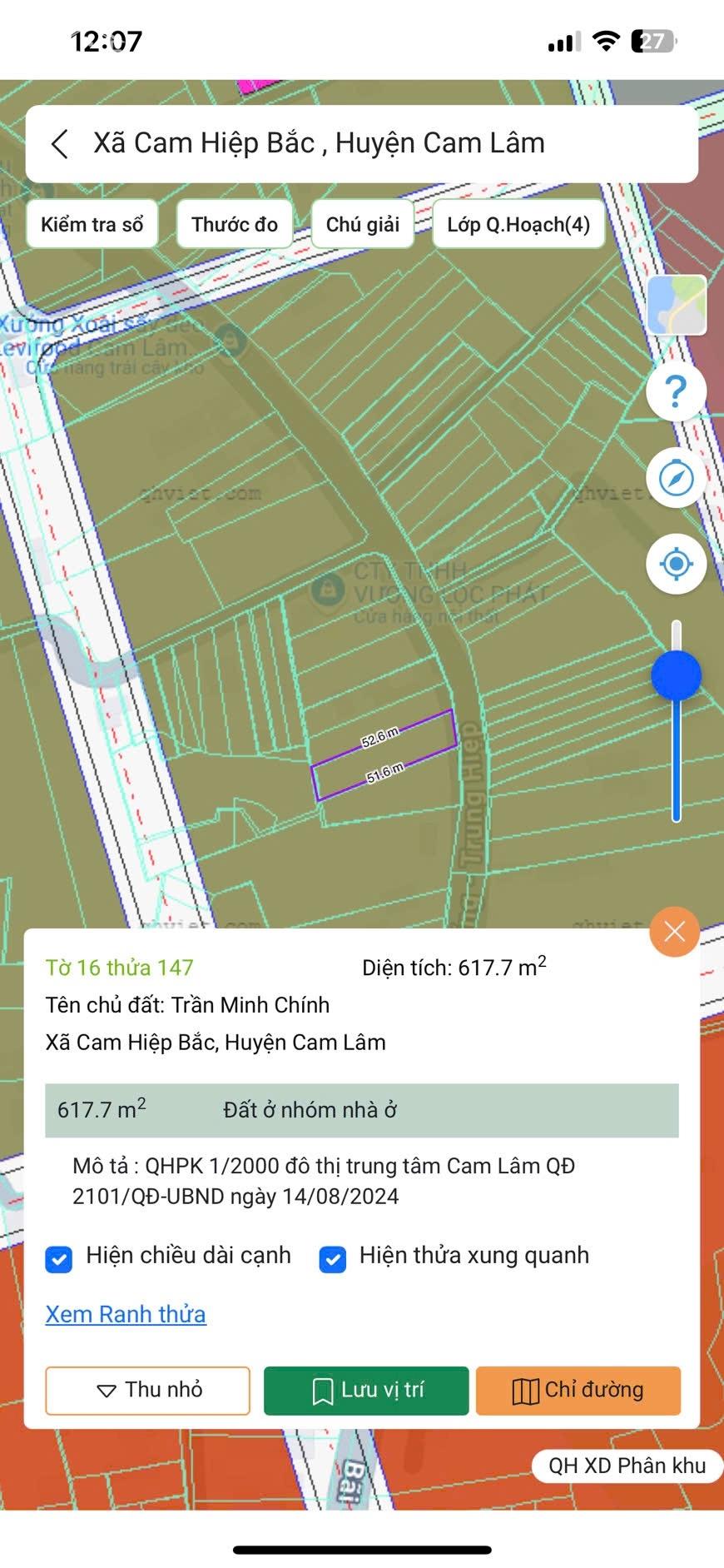Go back using the arrow icon
The image size is (724, 1568).
[x=60, y=143]
